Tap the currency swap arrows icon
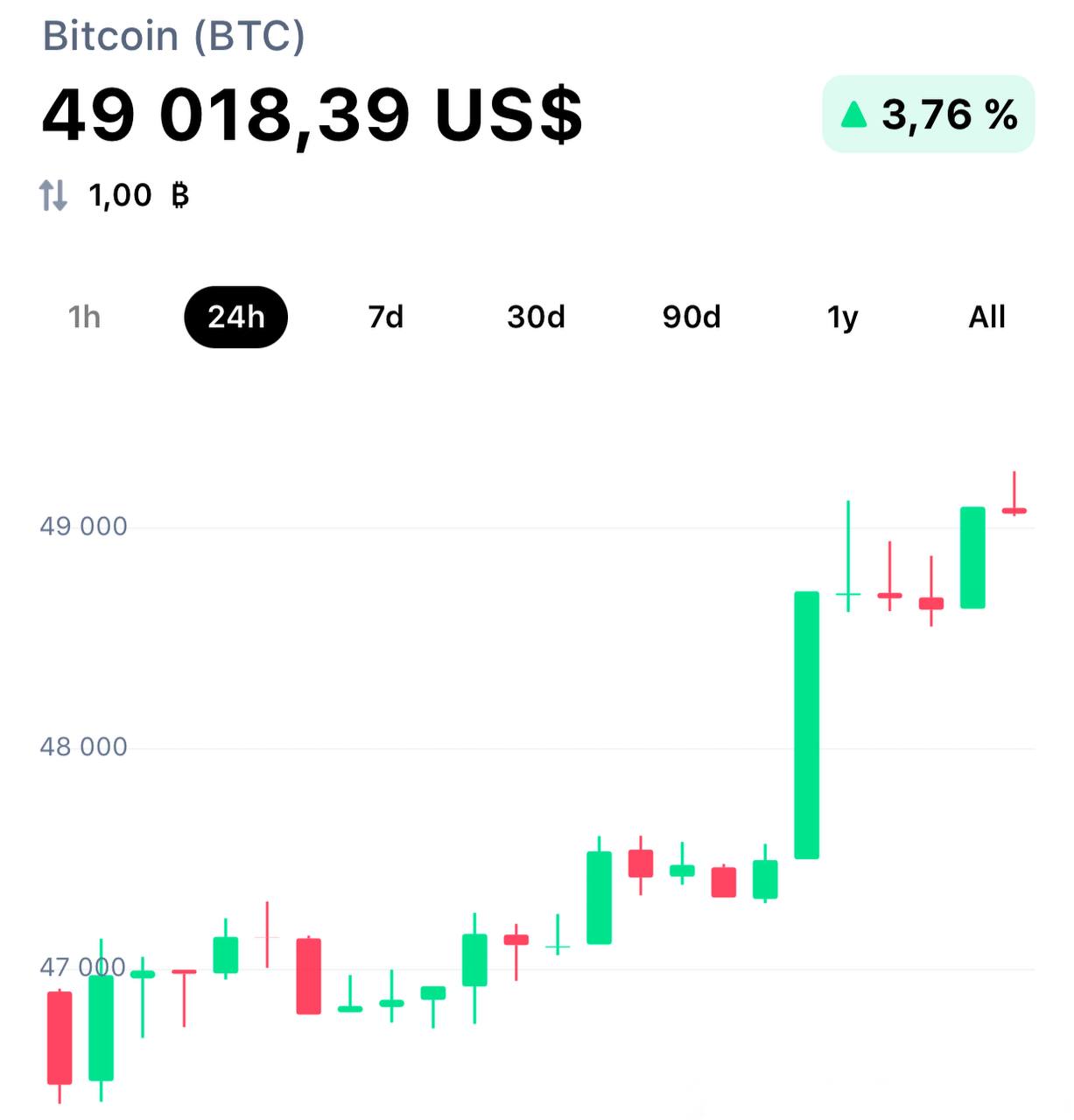1074x1120 pixels. click(53, 195)
